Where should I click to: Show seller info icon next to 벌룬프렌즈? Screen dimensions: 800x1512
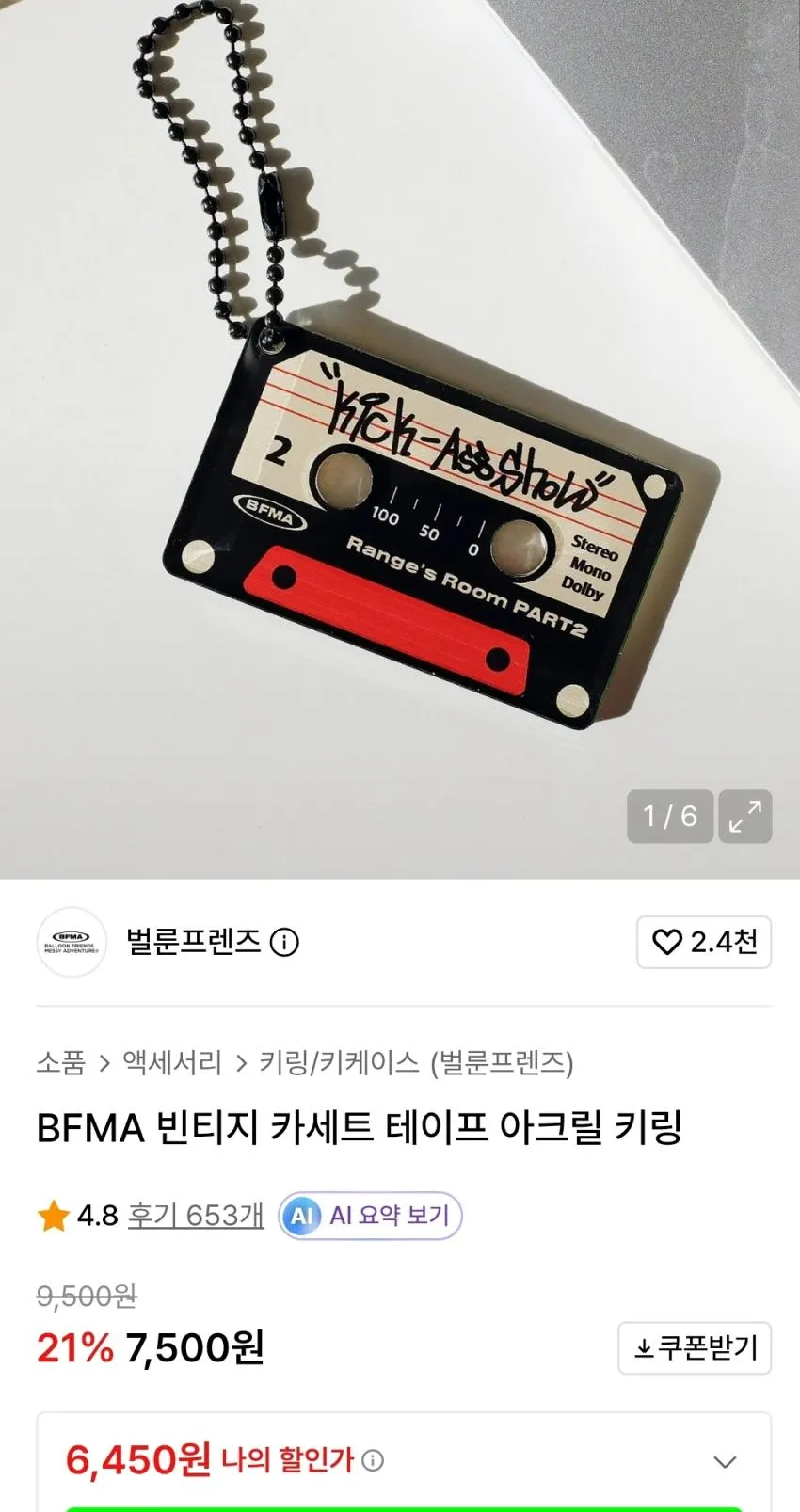pyautogui.click(x=284, y=942)
